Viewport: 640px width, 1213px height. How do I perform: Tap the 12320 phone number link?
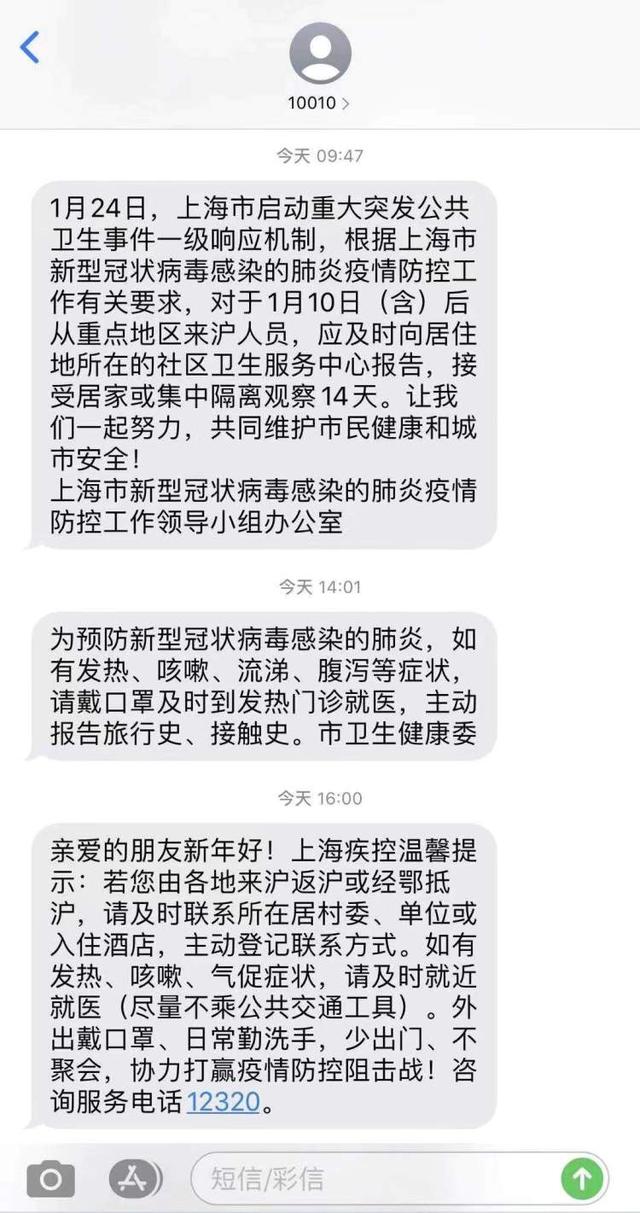tap(222, 1102)
